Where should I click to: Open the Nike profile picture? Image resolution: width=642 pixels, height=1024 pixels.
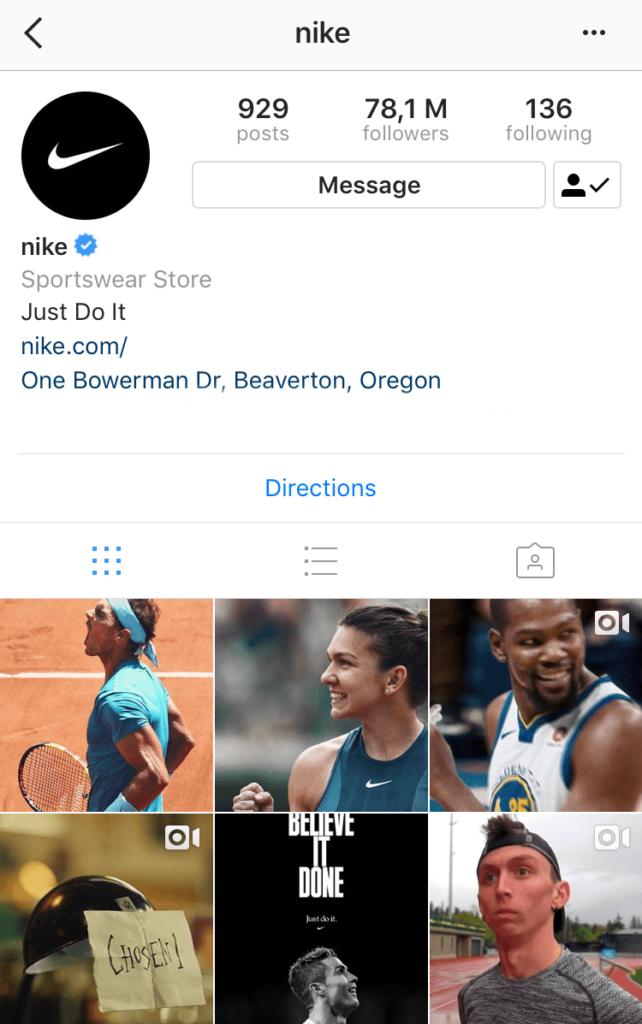[85, 155]
